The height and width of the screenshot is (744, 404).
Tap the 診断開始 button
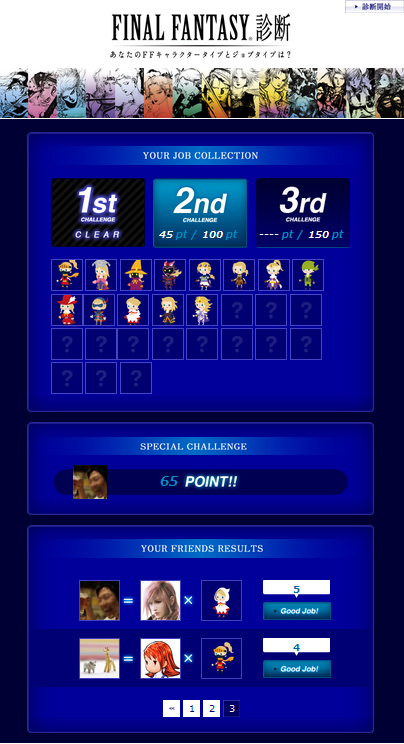[x=374, y=7]
